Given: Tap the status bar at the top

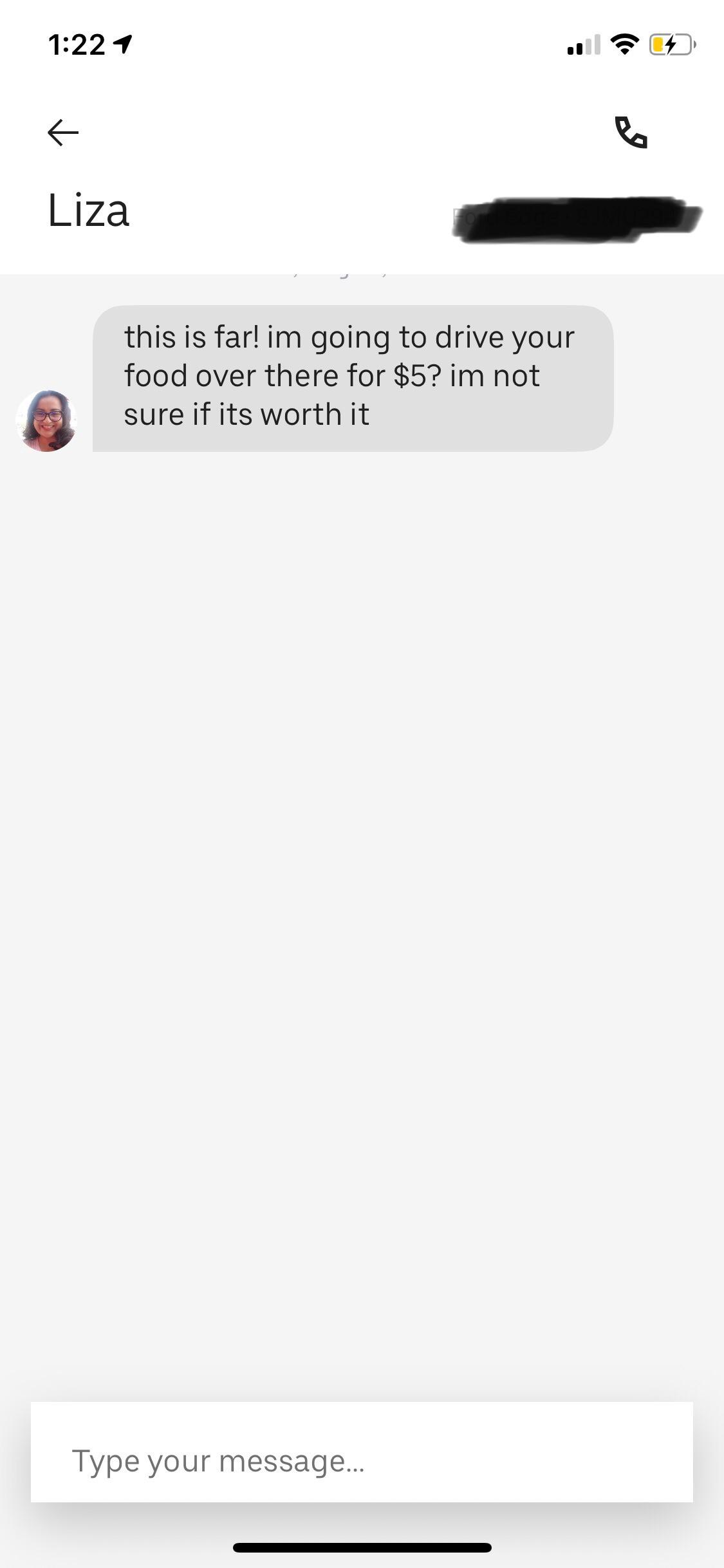Looking at the screenshot, I should pyautogui.click(x=362, y=45).
